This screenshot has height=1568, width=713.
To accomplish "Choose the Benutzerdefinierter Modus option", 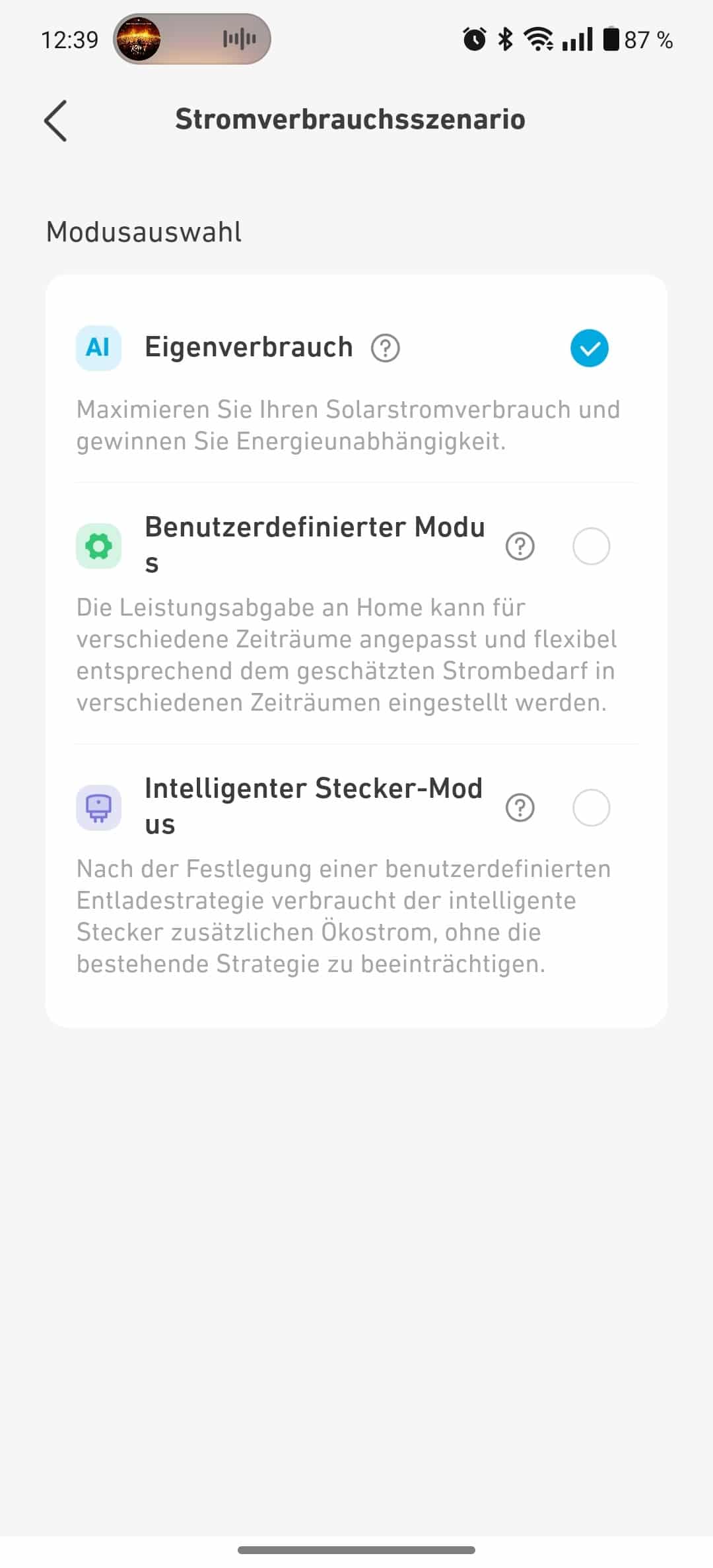I will [591, 546].
